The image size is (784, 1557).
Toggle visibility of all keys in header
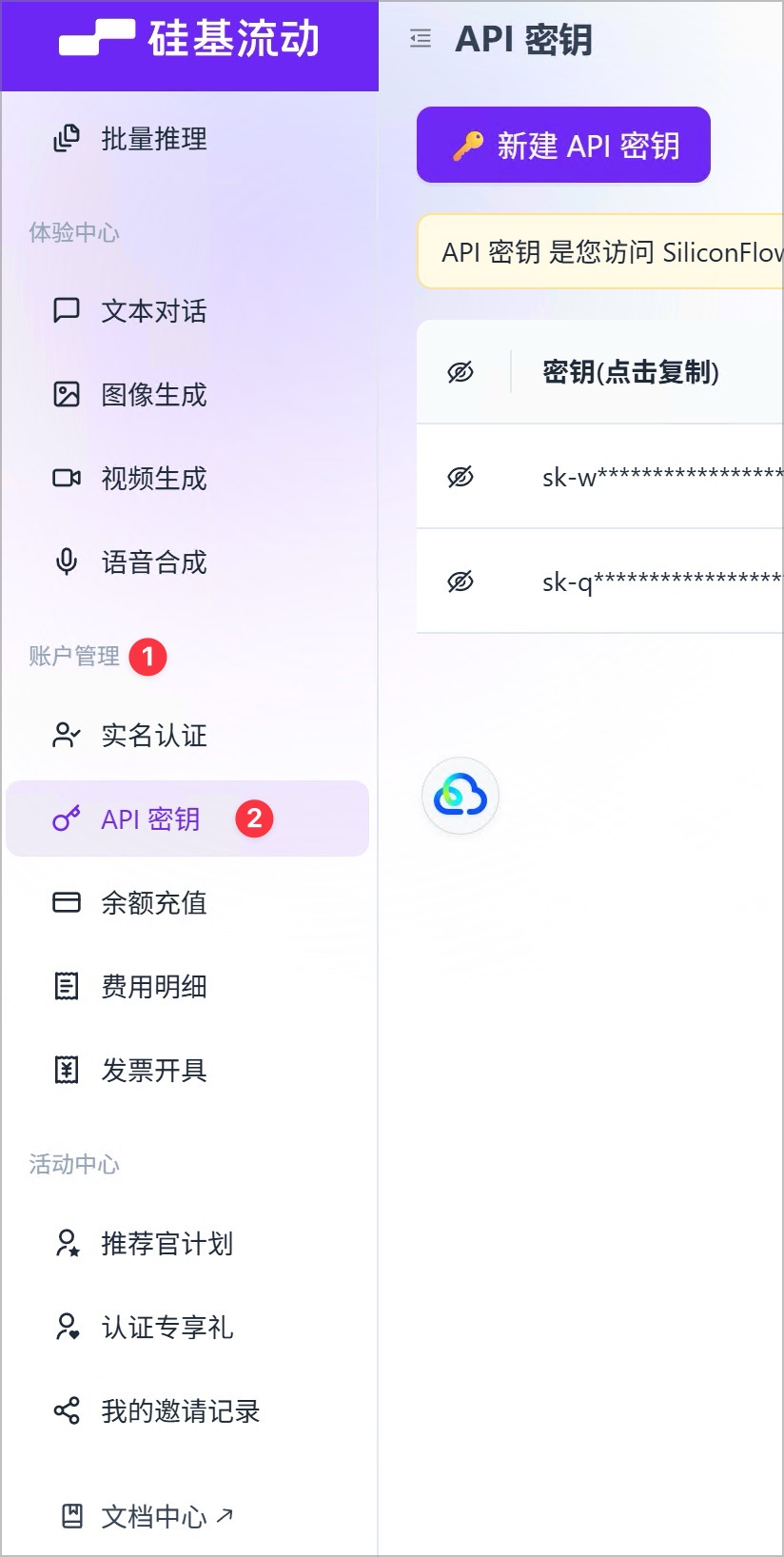click(461, 372)
